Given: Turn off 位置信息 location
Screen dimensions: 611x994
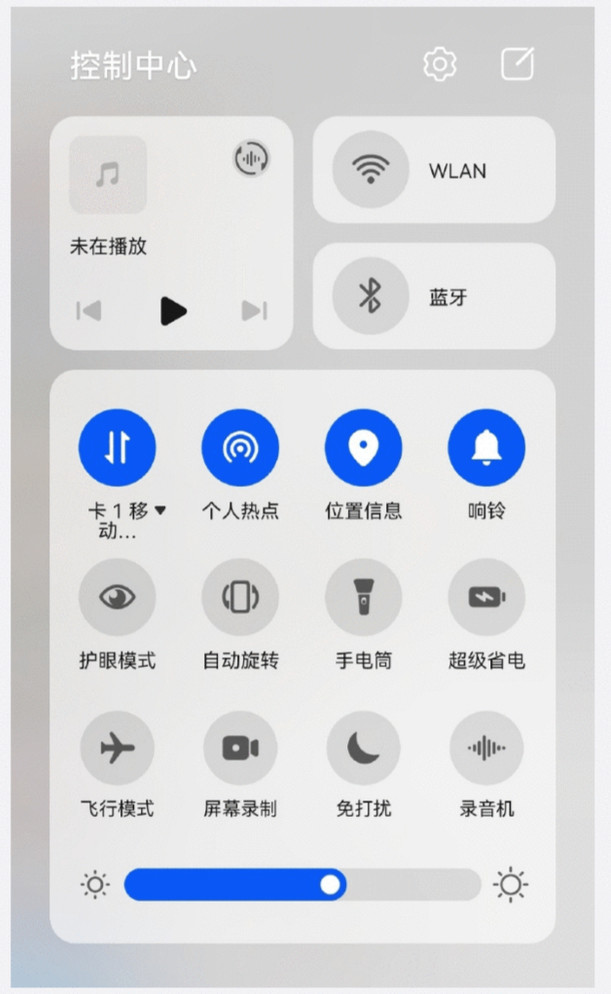Looking at the screenshot, I should pyautogui.click(x=363, y=448).
